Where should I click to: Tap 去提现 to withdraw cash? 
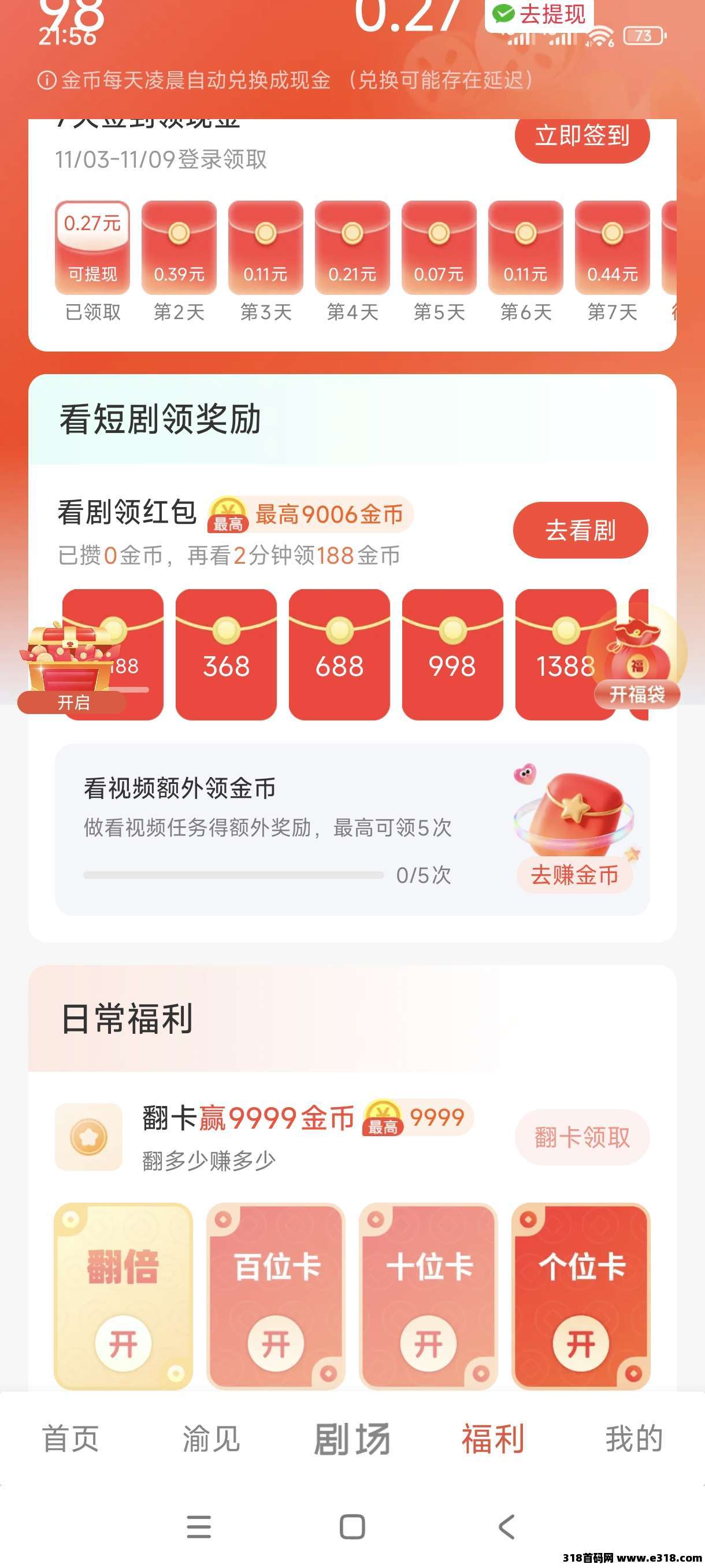tap(539, 14)
